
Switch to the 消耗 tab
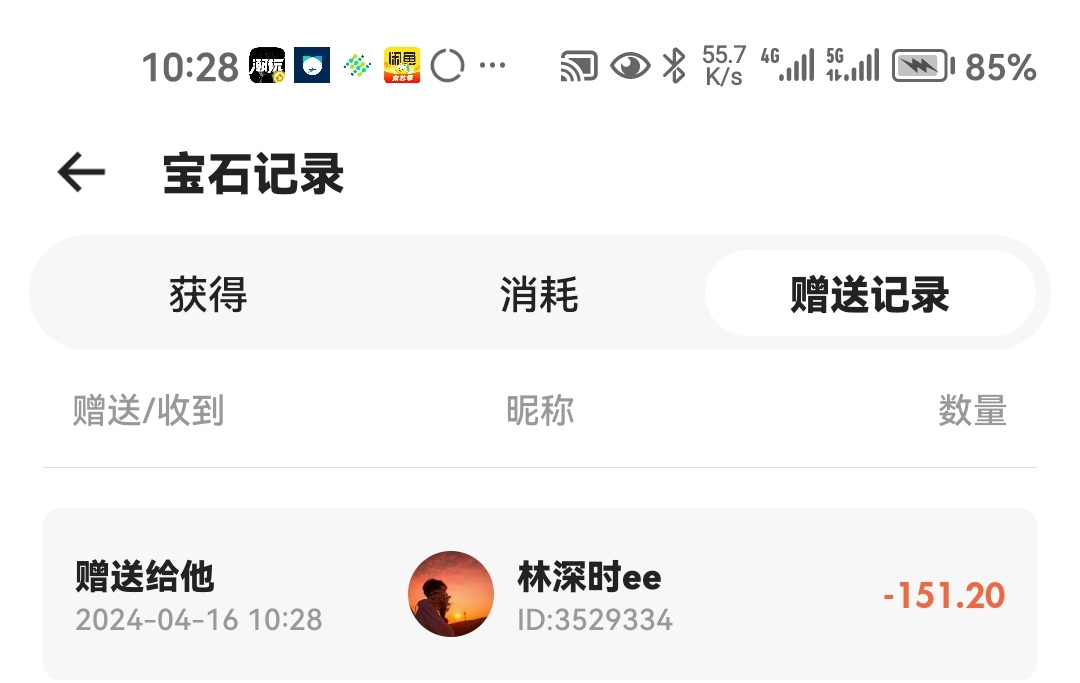coord(539,295)
